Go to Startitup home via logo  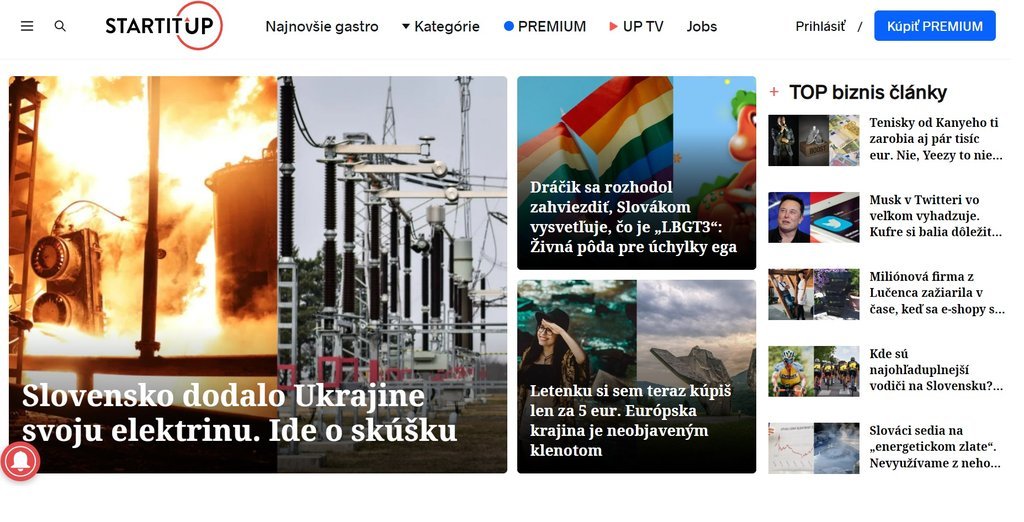pyautogui.click(x=163, y=26)
